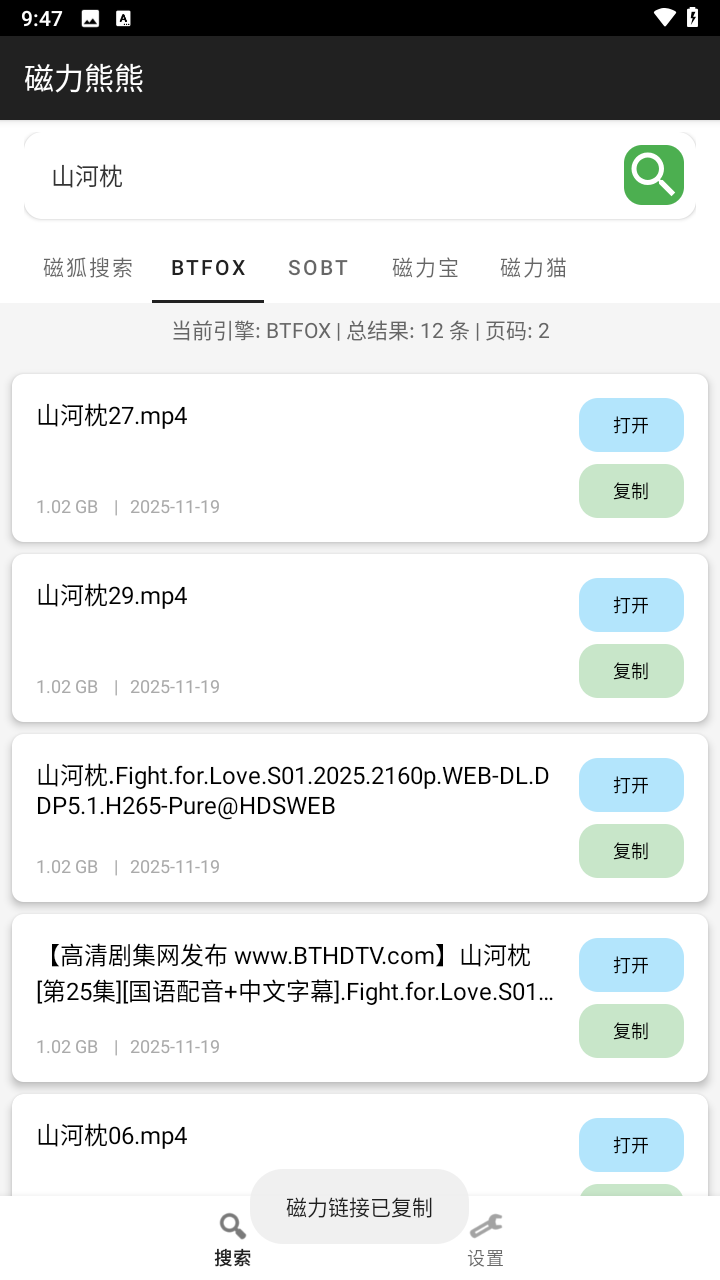This screenshot has height=1280, width=720.
Task: Open the 山河枕27.mp4 result with 打开
Action: coord(631,425)
